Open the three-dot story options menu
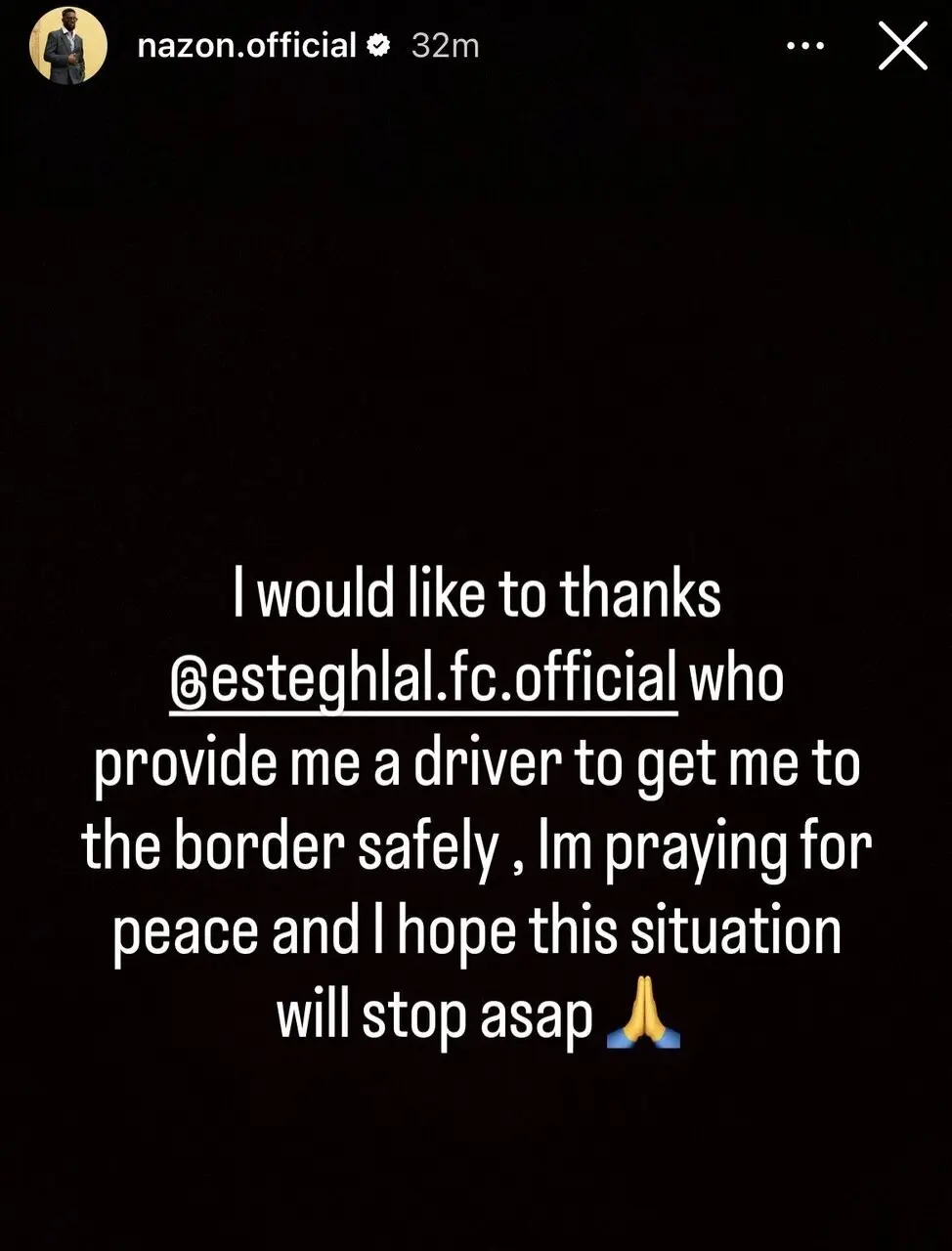 [805, 46]
